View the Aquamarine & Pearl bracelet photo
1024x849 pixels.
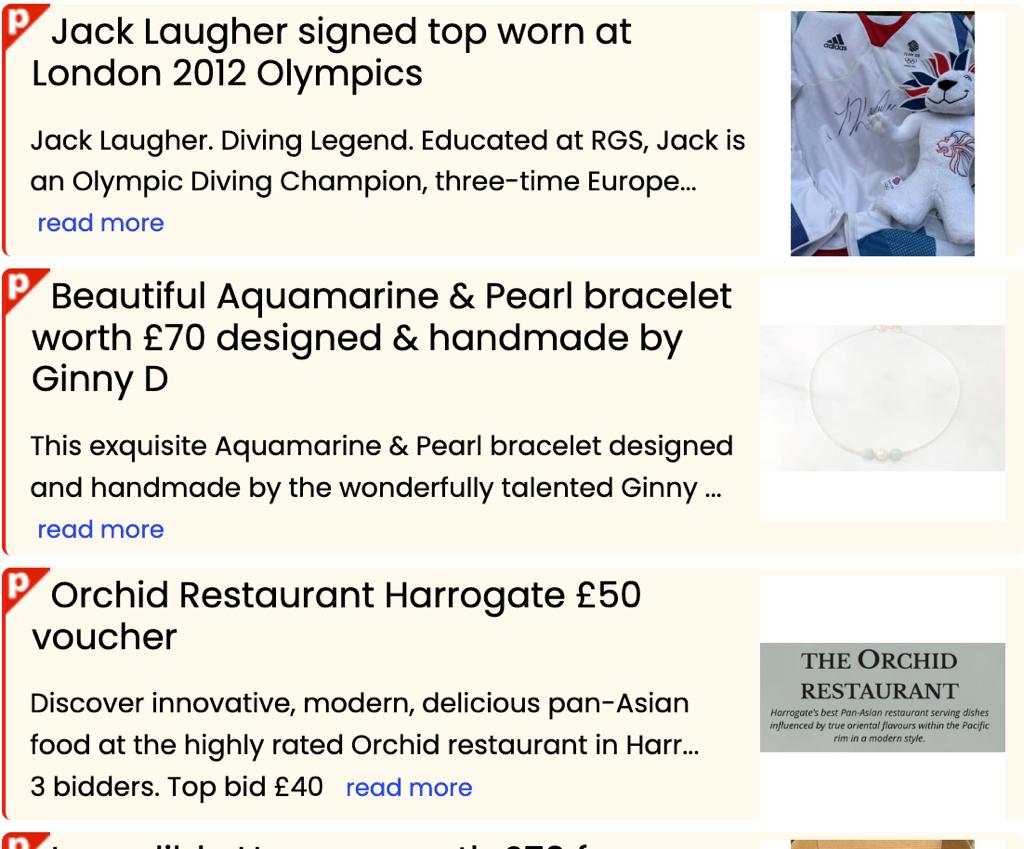pos(882,398)
